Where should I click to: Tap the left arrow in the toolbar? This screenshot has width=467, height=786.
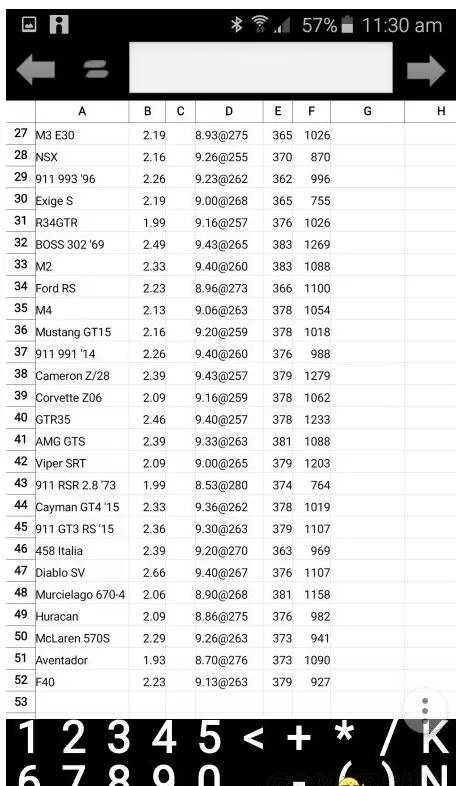[x=35, y=70]
